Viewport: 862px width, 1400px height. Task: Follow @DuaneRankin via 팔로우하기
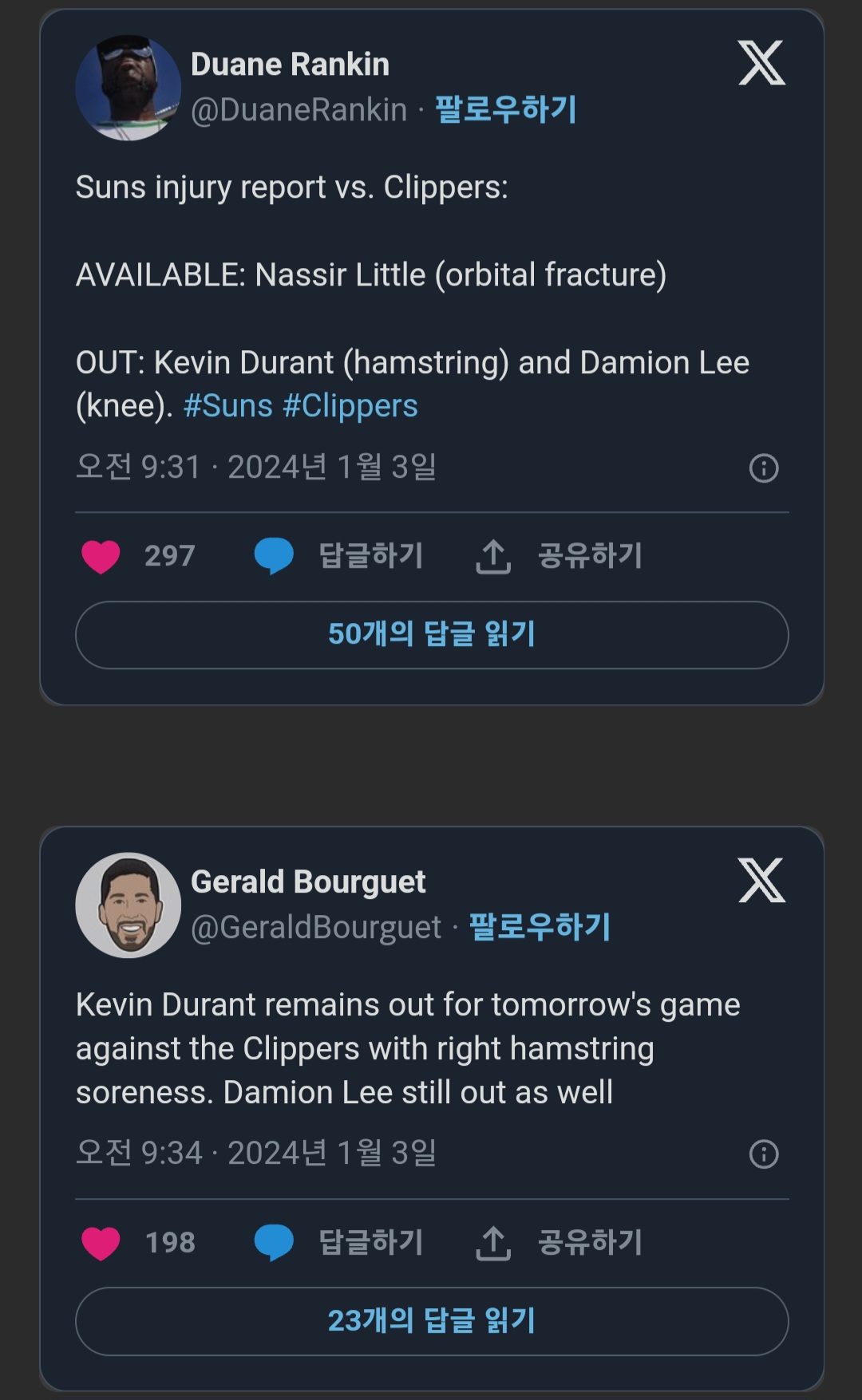pyautogui.click(x=505, y=109)
